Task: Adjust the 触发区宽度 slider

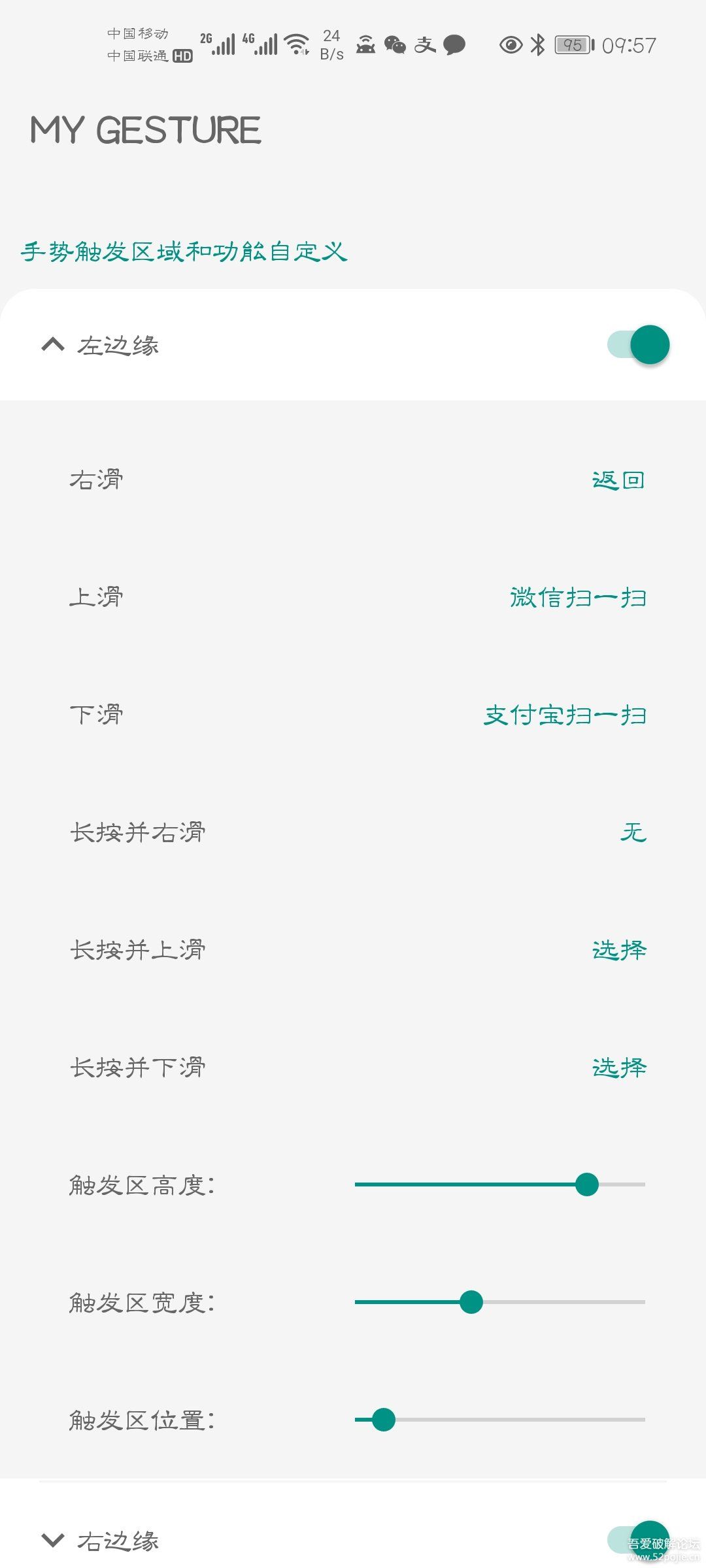Action: 471,1302
